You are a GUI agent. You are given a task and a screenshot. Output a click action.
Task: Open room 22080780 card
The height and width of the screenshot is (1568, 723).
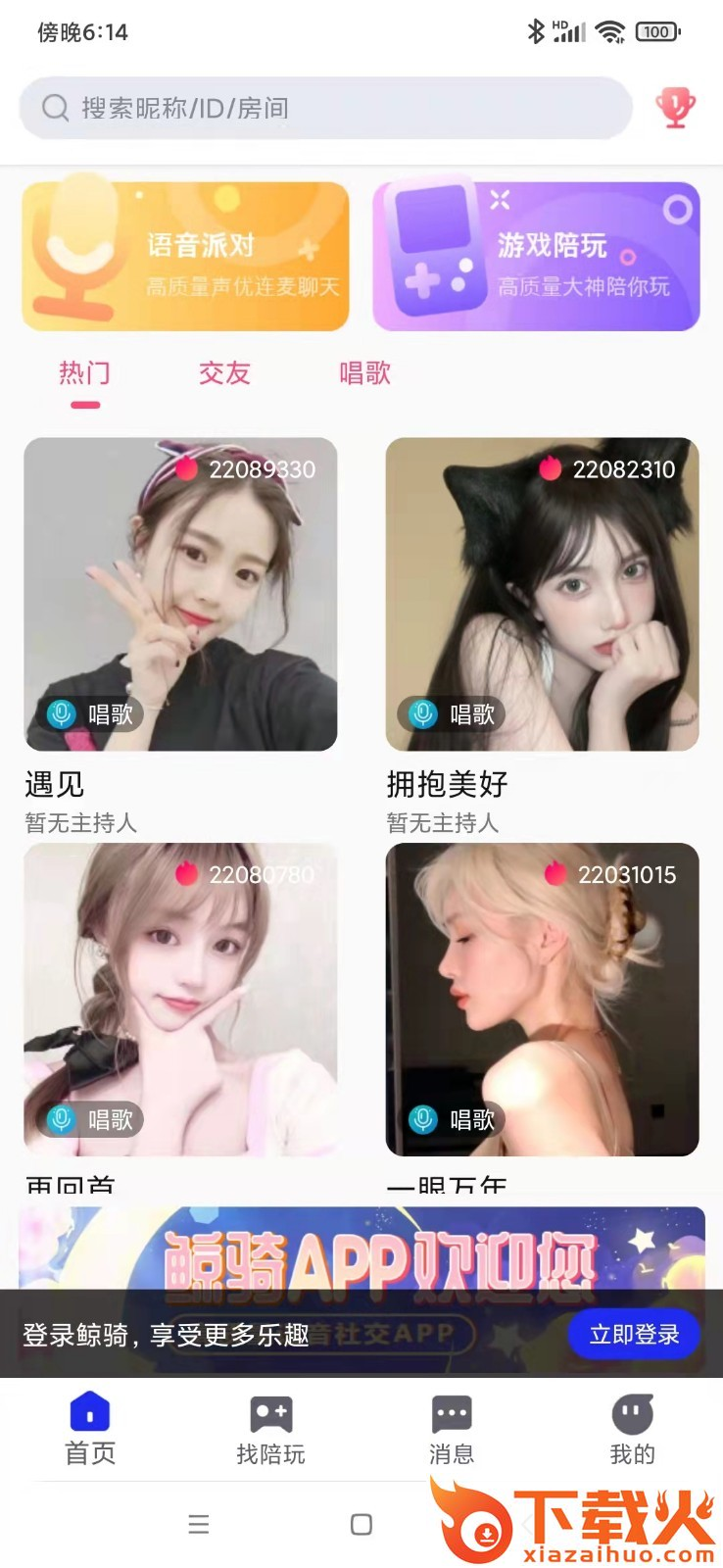(180, 1000)
